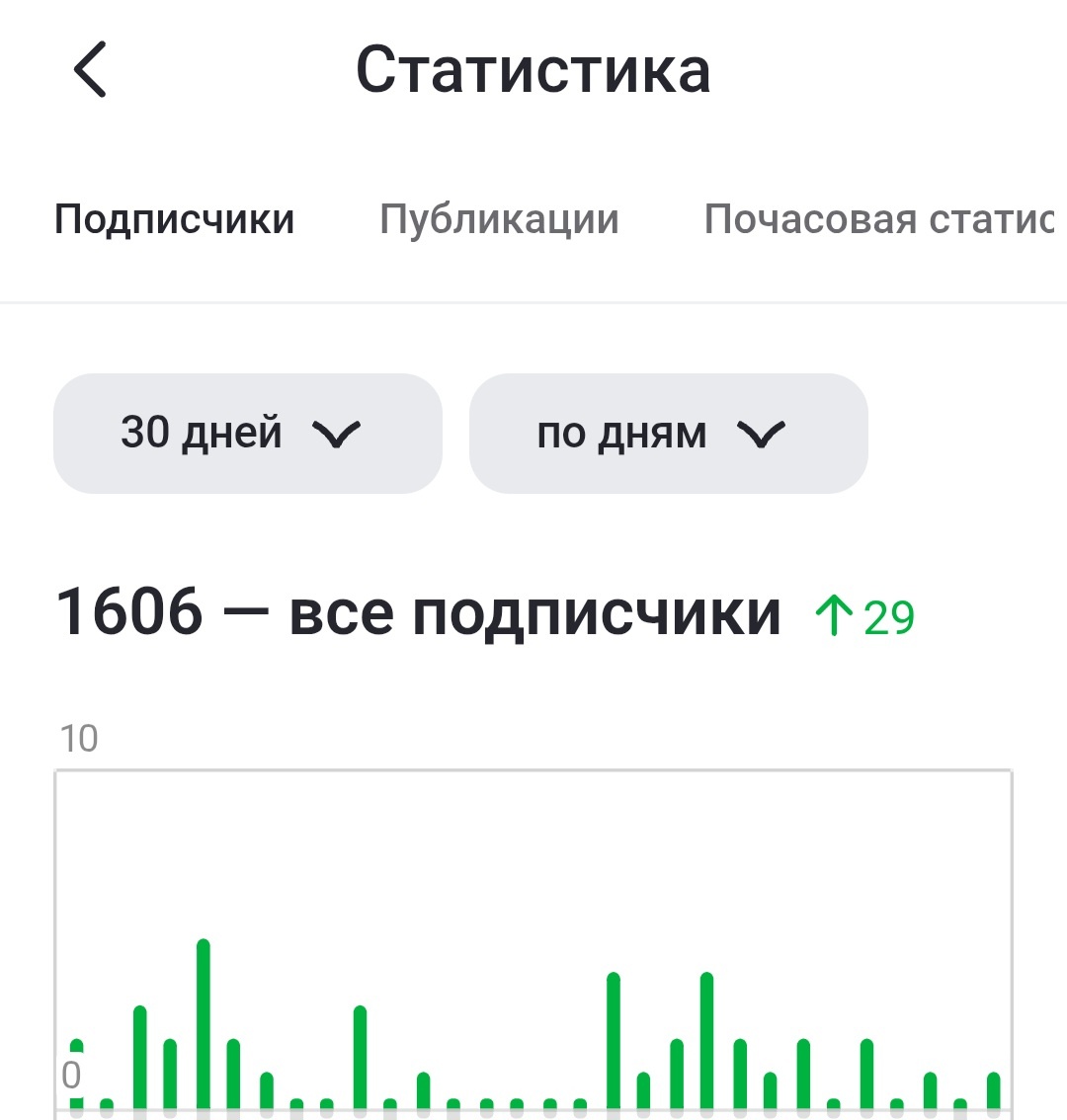This screenshot has width=1067, height=1120.
Task: Tap the chevron on the по дням filter
Action: [759, 434]
